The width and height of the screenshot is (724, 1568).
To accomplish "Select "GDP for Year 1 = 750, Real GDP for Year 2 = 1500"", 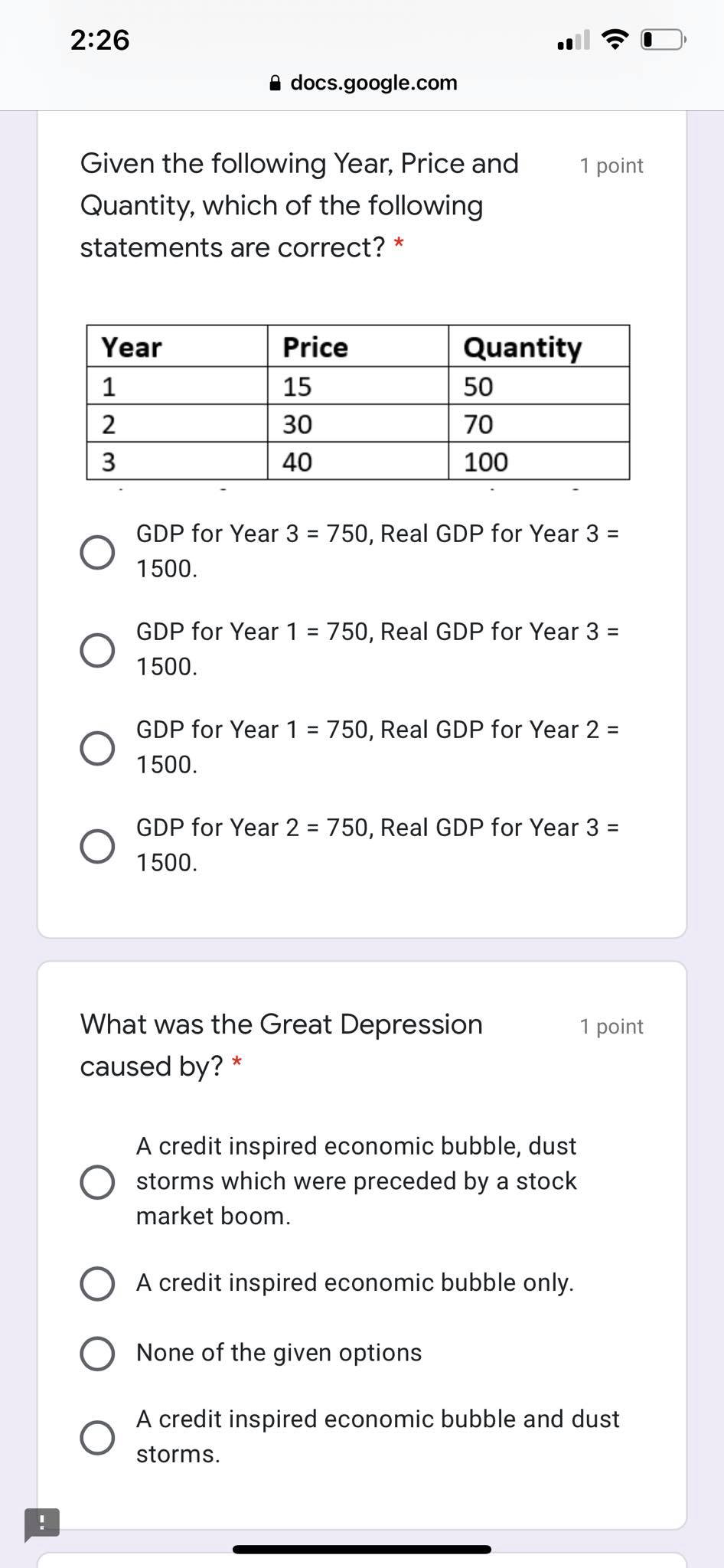I will (x=96, y=746).
